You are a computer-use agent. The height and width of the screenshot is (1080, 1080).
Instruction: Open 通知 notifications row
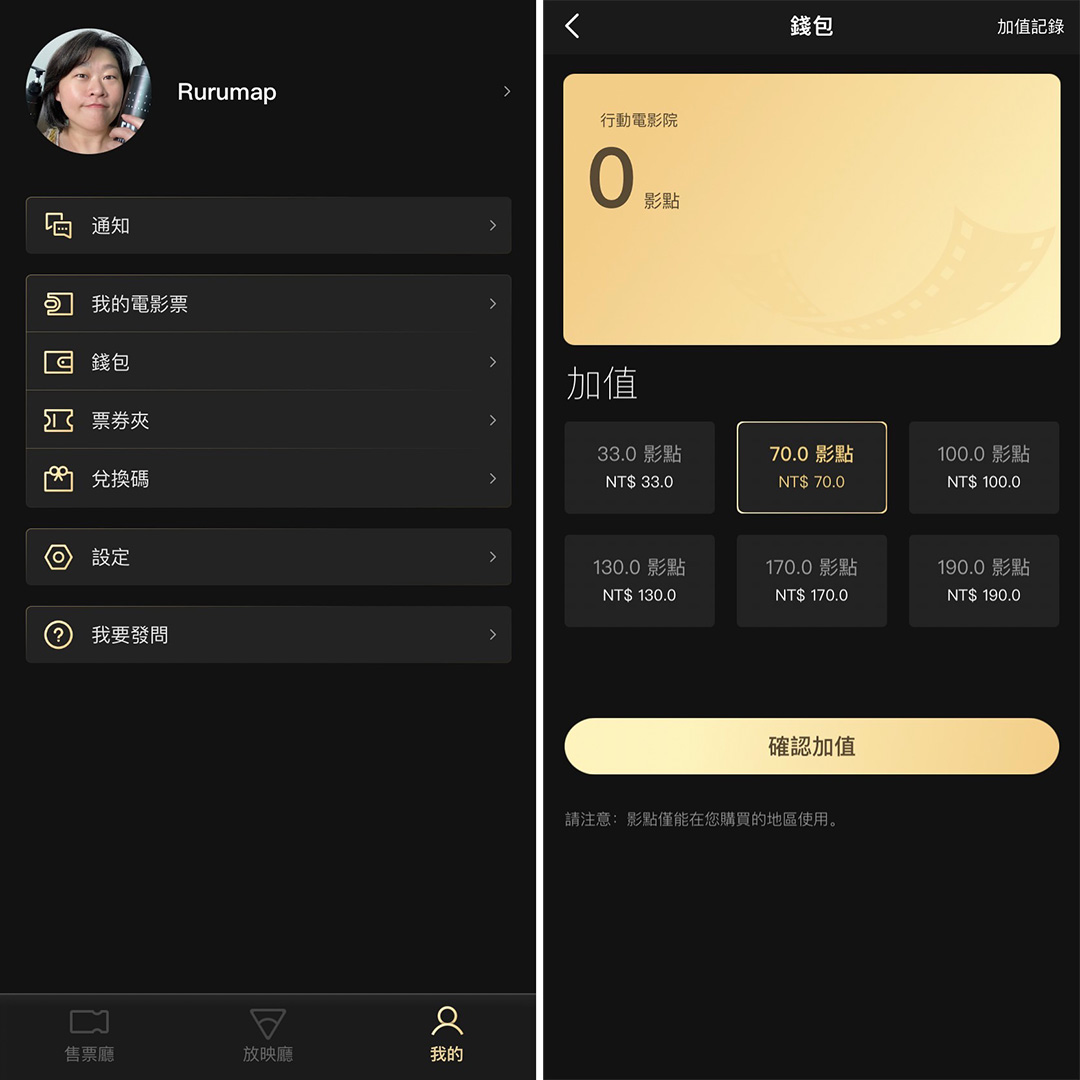point(269,225)
